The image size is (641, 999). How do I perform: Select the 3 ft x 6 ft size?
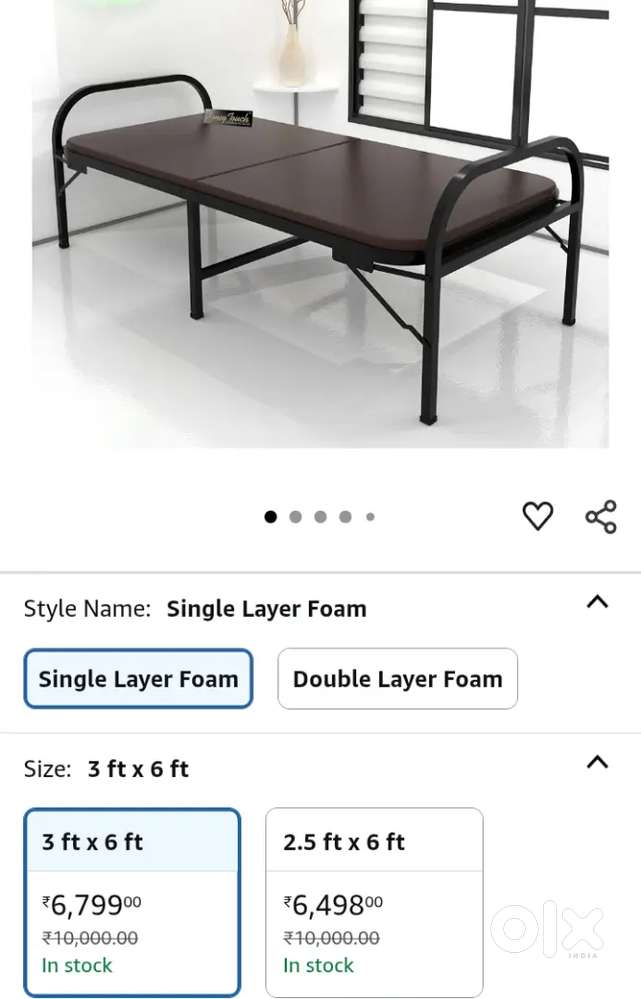coord(132,900)
